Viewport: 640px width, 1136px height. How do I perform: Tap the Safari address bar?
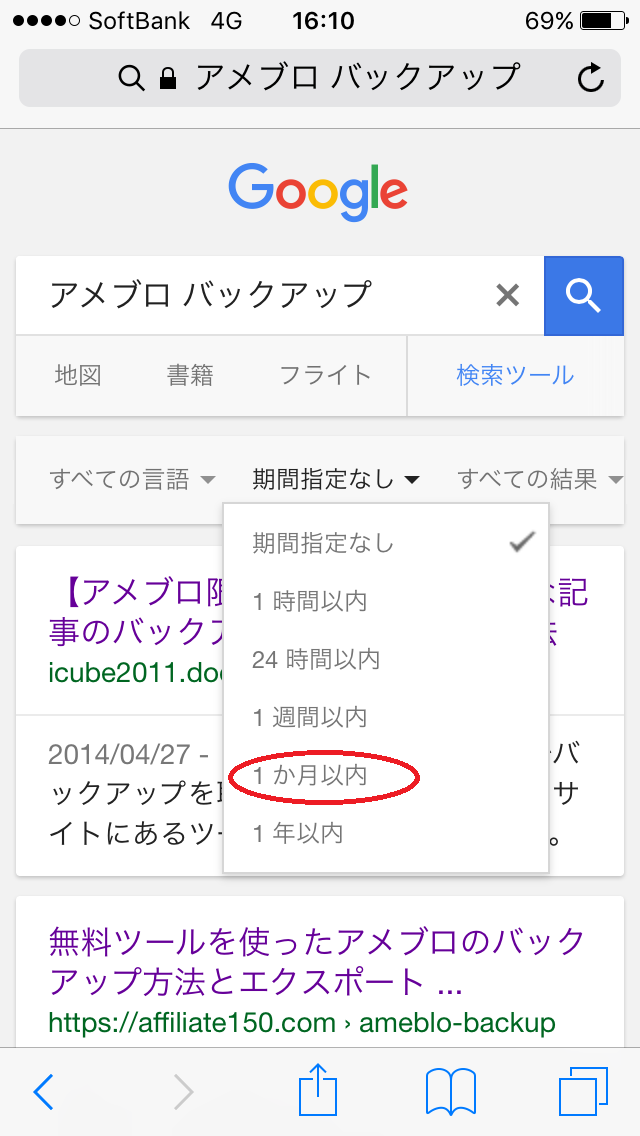[320, 77]
